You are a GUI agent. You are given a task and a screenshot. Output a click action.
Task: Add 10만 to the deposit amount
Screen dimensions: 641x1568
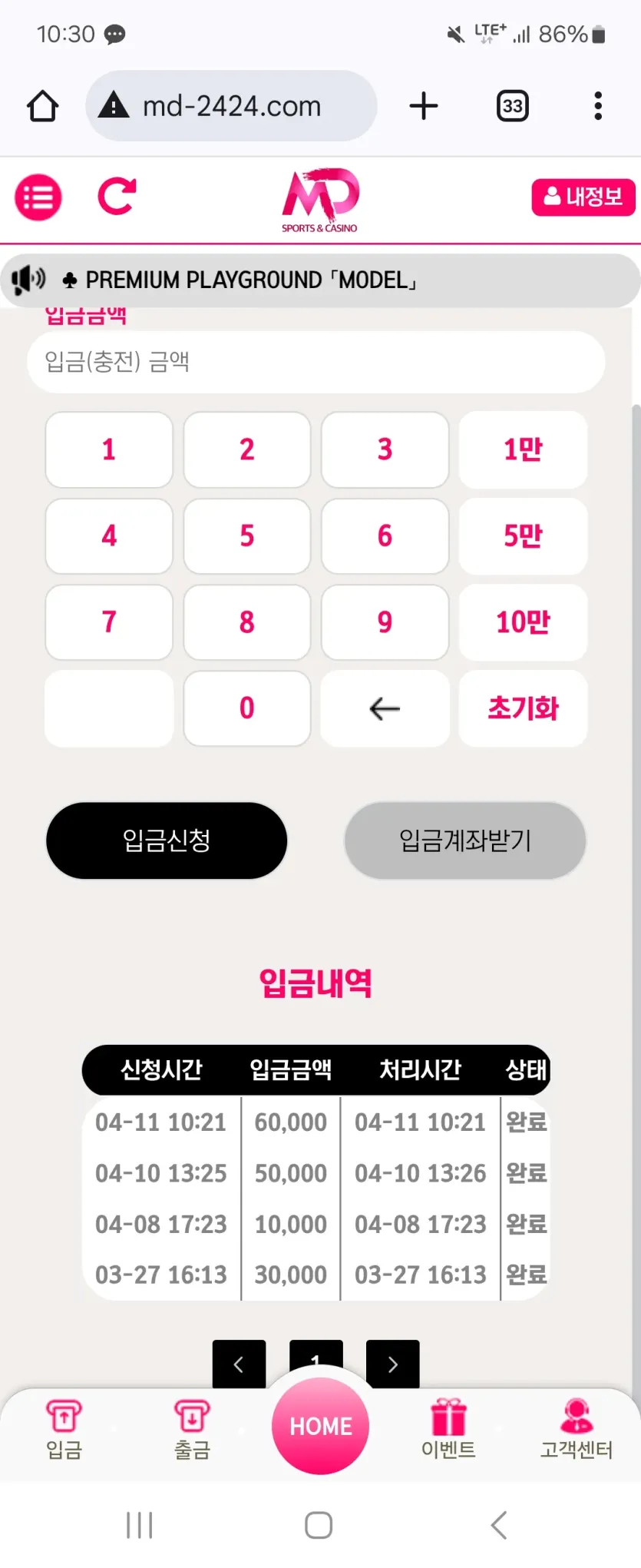click(523, 622)
